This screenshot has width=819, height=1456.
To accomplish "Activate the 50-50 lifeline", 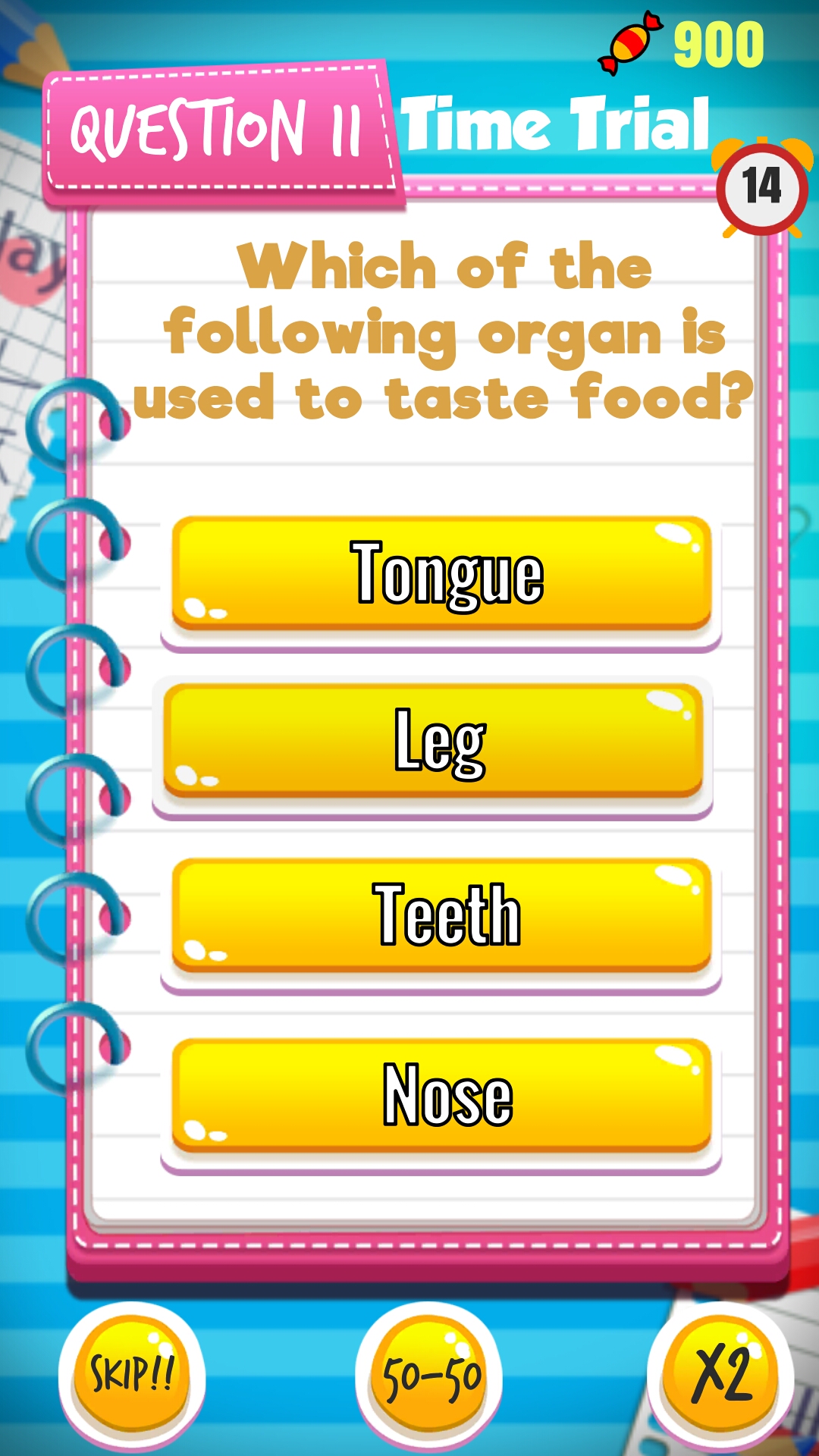I will (429, 1373).
